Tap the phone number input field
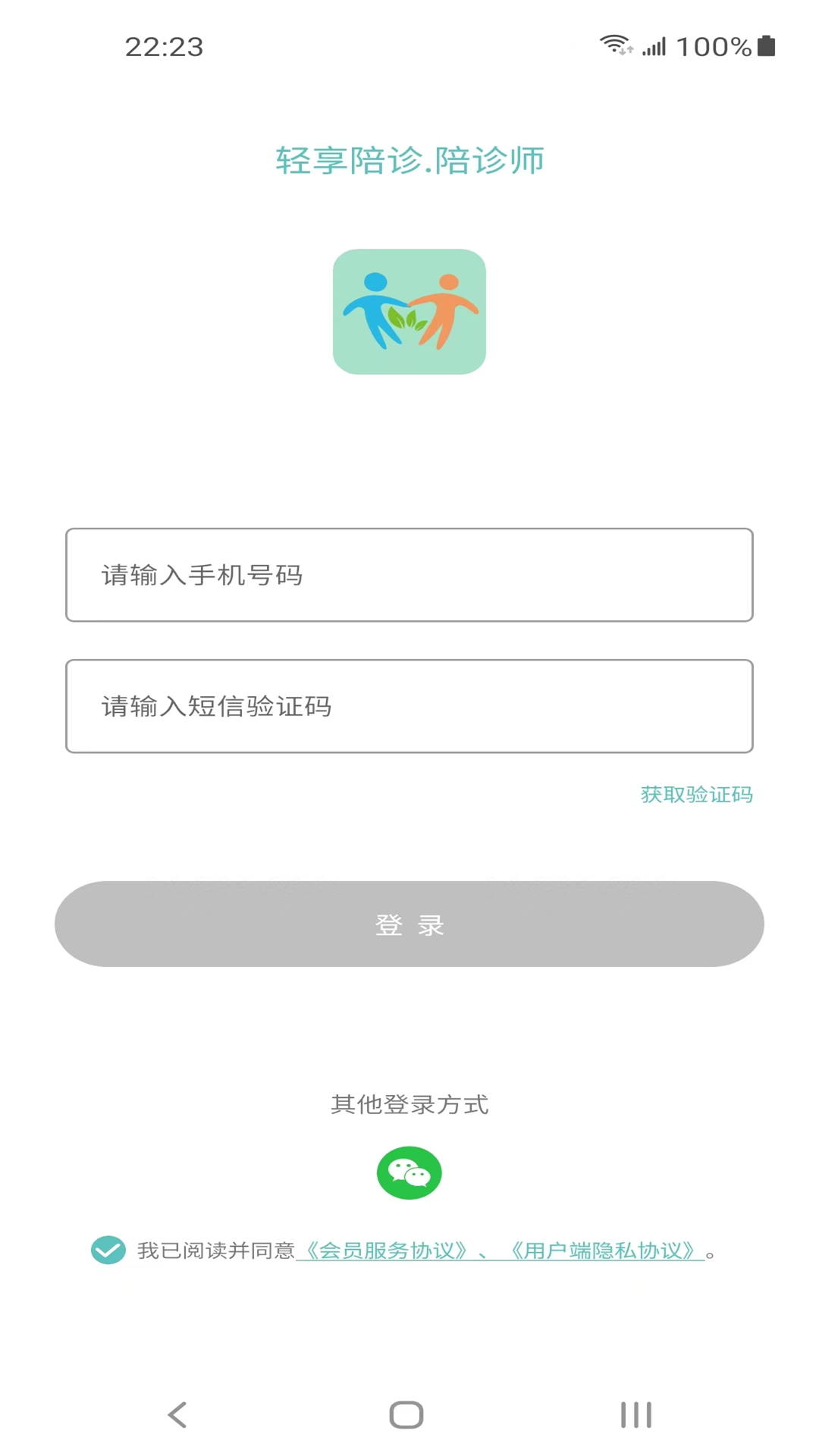 tap(409, 575)
